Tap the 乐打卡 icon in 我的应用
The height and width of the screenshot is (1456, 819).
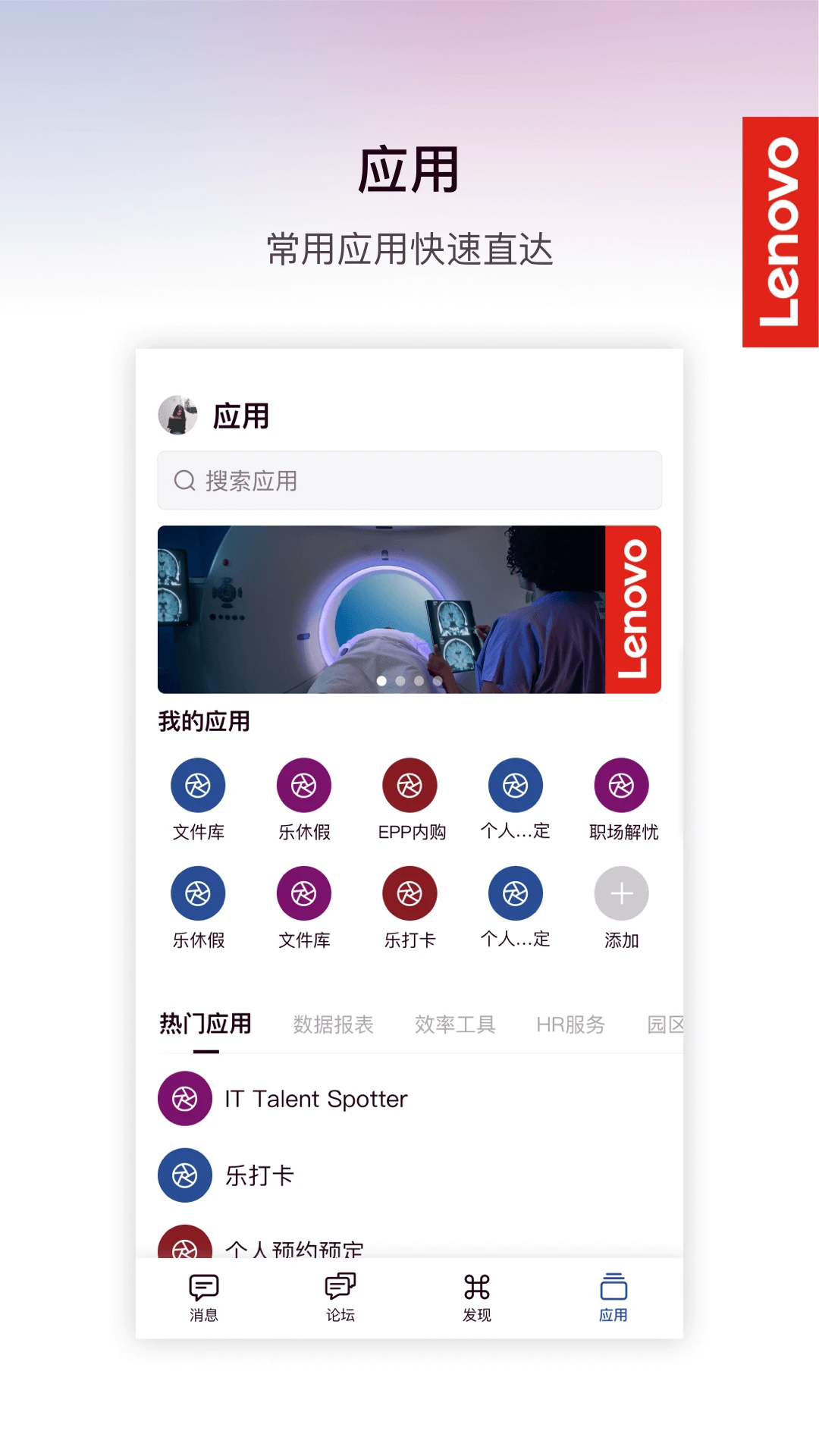409,895
